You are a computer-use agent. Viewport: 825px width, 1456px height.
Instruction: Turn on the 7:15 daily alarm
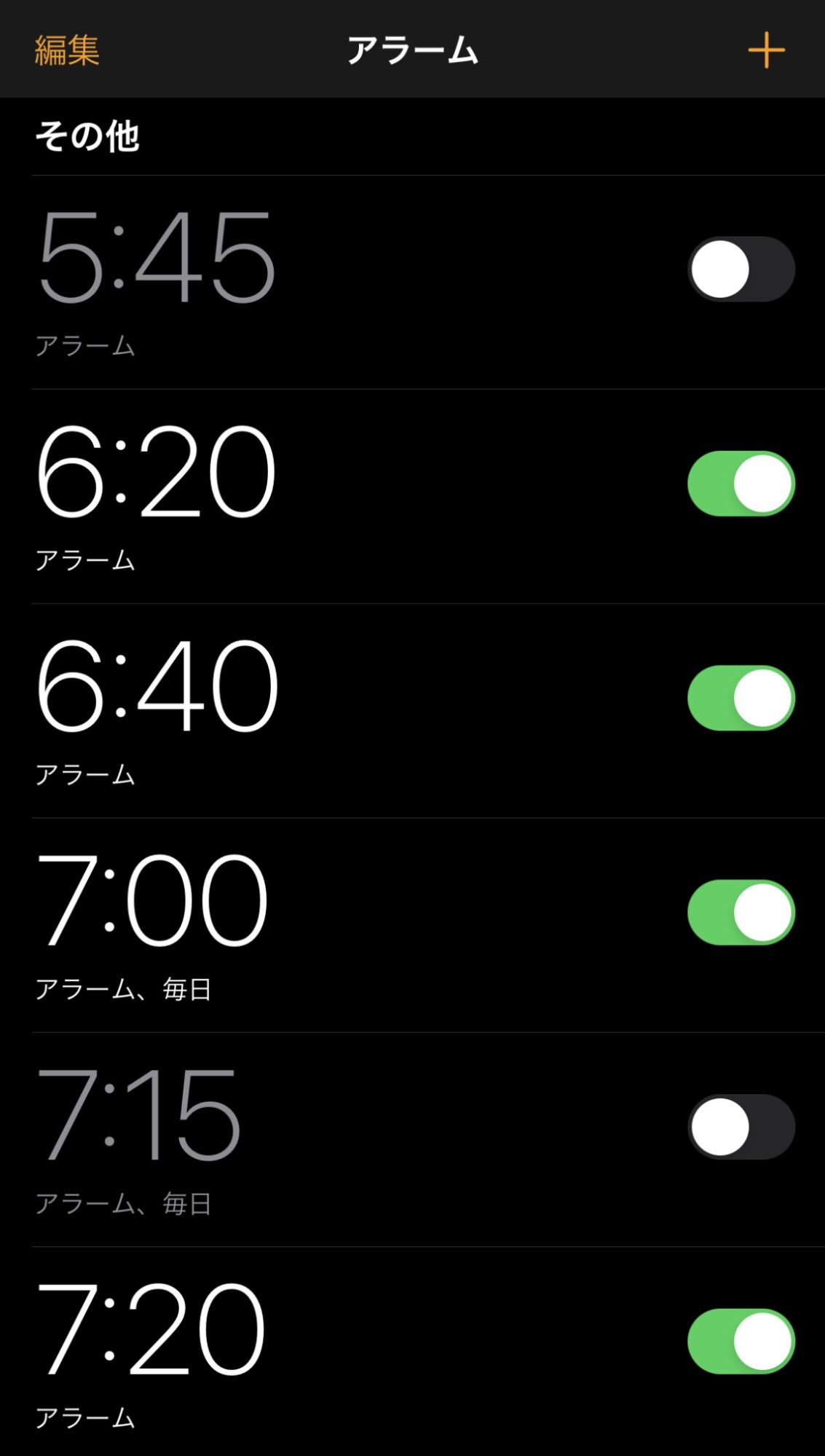(741, 1127)
